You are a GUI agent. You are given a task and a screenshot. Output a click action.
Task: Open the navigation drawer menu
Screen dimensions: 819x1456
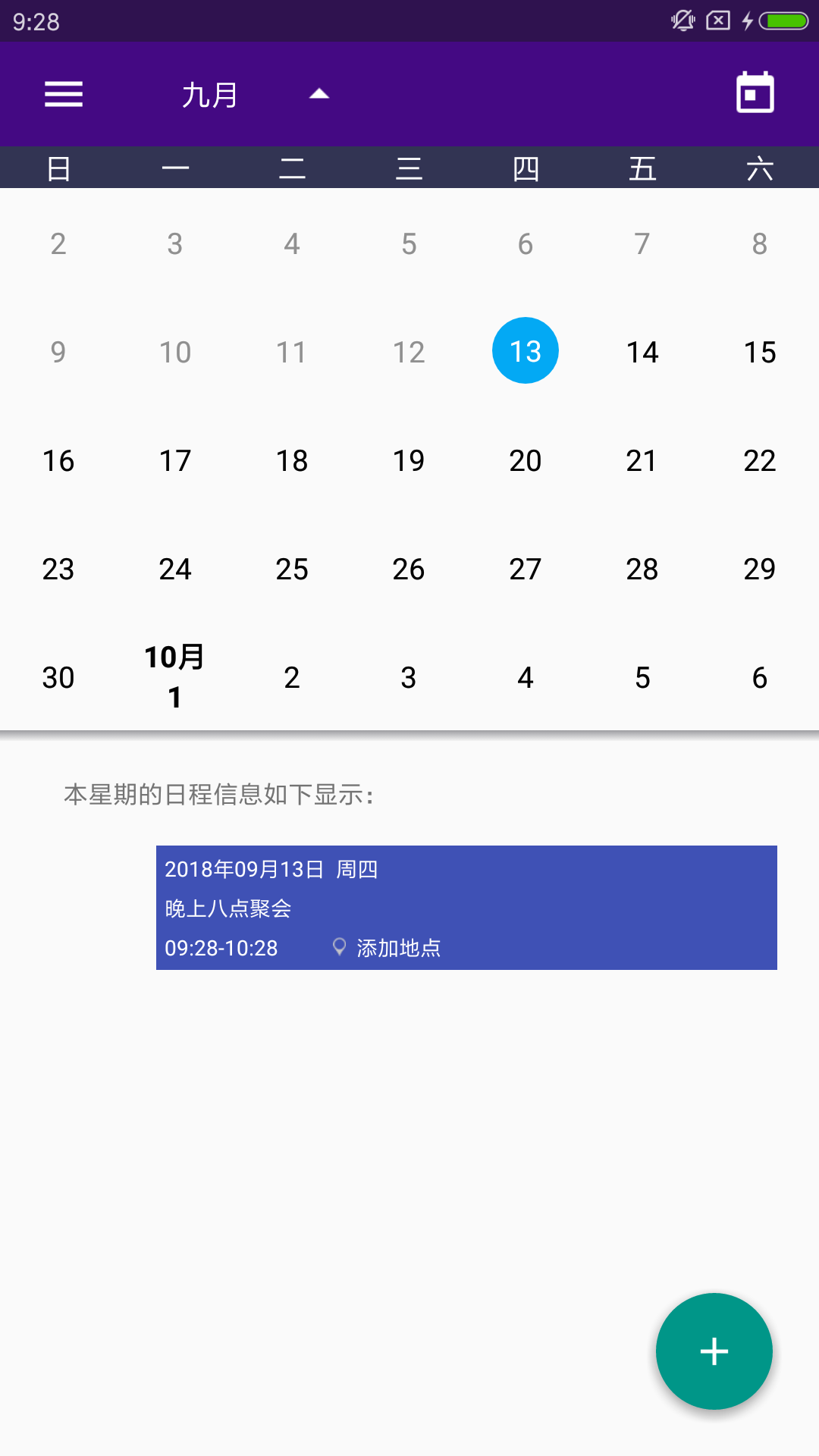(x=63, y=93)
